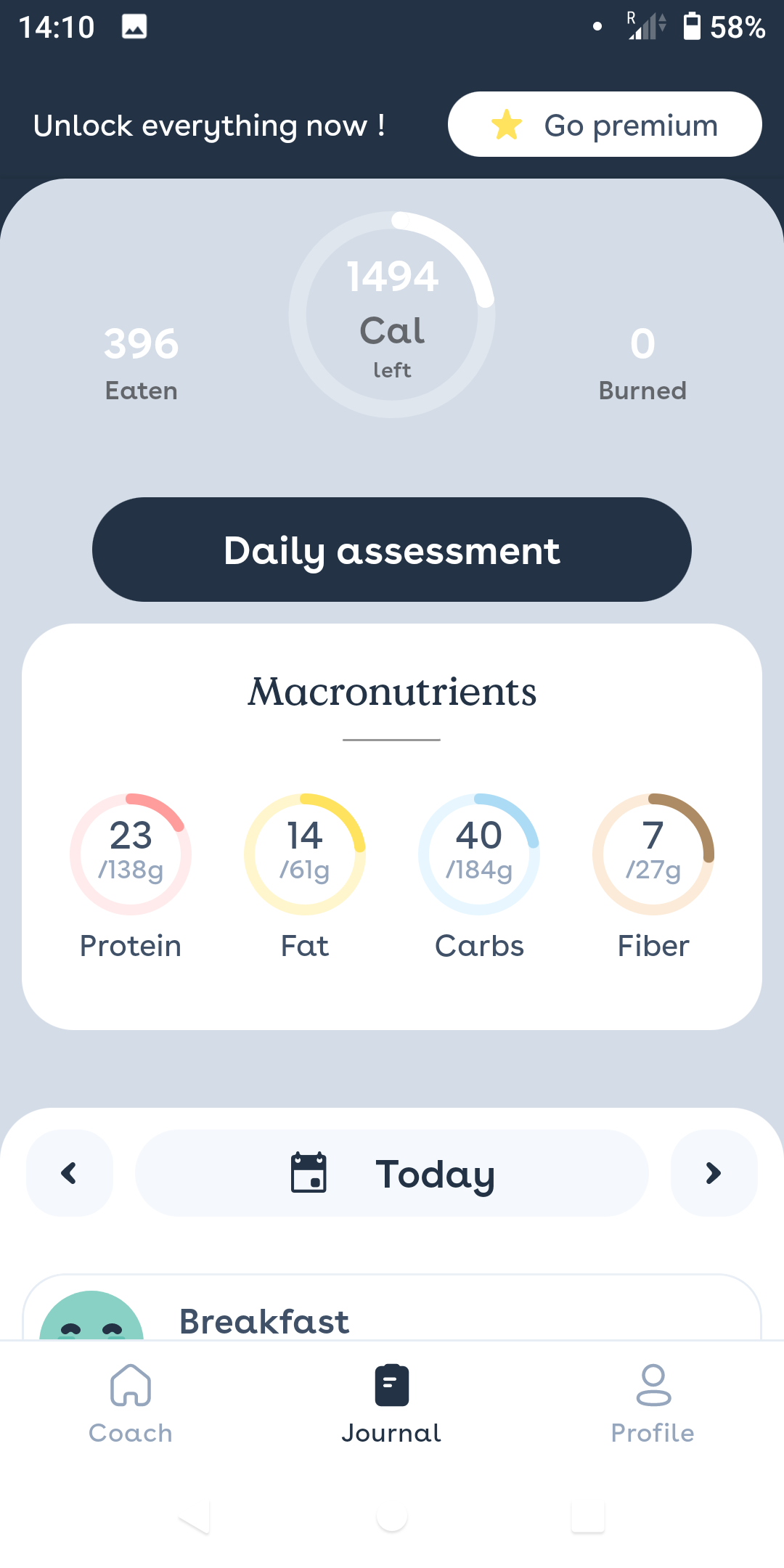Go to the previous day
The height and width of the screenshot is (1568, 784).
pos(70,1173)
